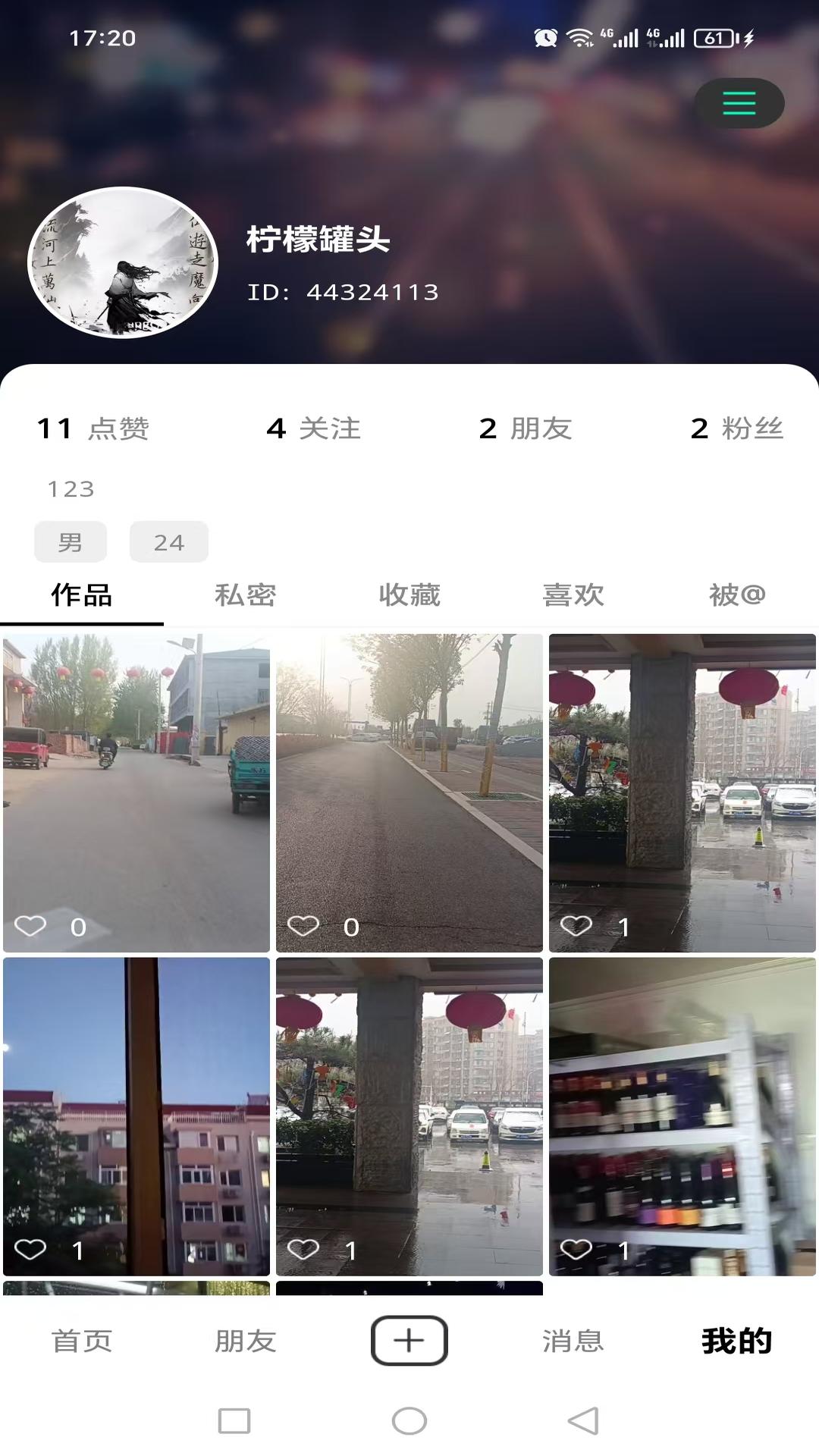Click the 朋友 friends icon in bottom bar
Viewport: 819px width, 1456px height.
coord(244,1341)
